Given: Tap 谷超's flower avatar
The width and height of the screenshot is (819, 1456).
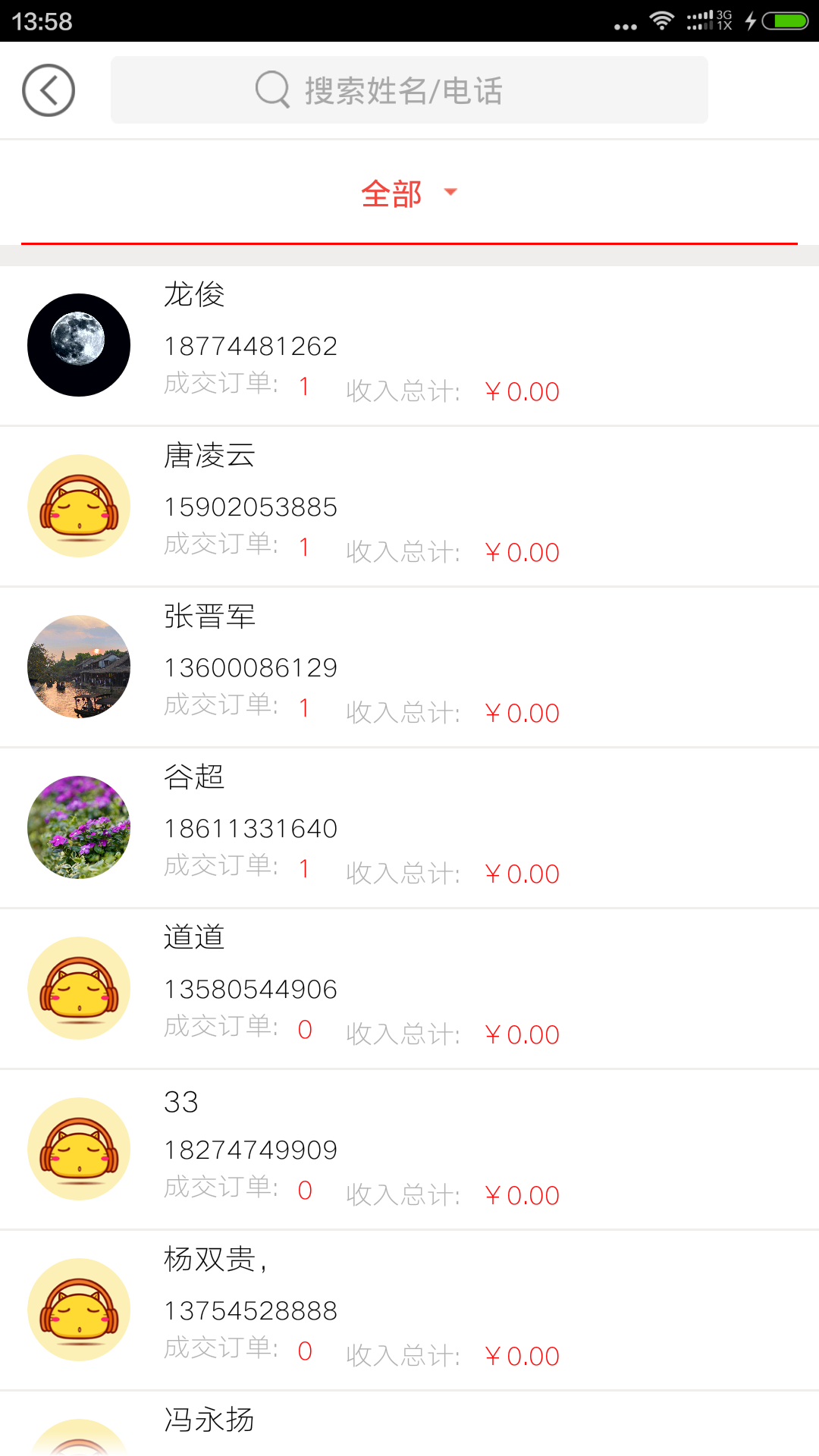Looking at the screenshot, I should click(78, 827).
